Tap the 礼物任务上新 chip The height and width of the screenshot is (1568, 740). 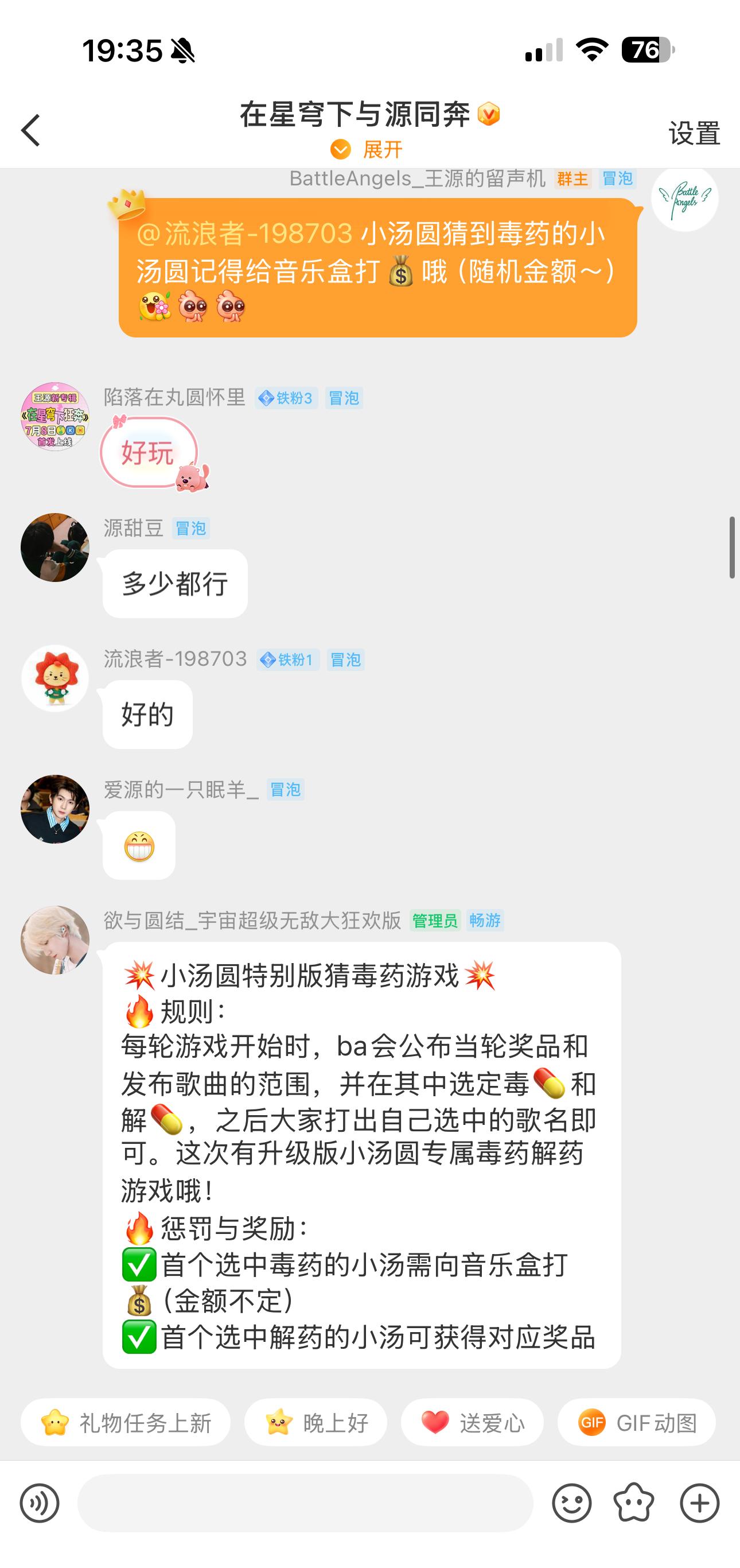pos(126,1423)
